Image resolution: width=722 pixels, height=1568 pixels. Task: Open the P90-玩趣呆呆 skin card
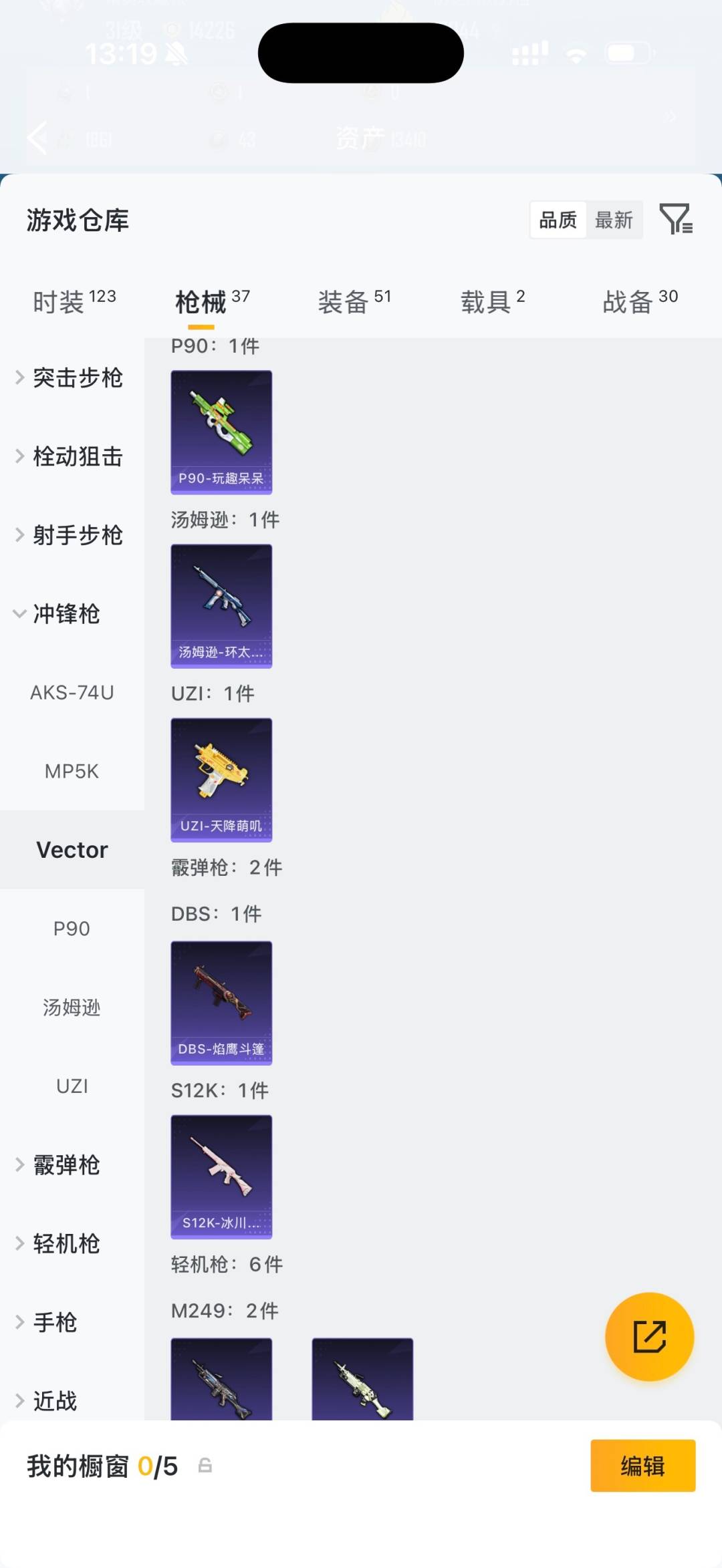tap(221, 431)
